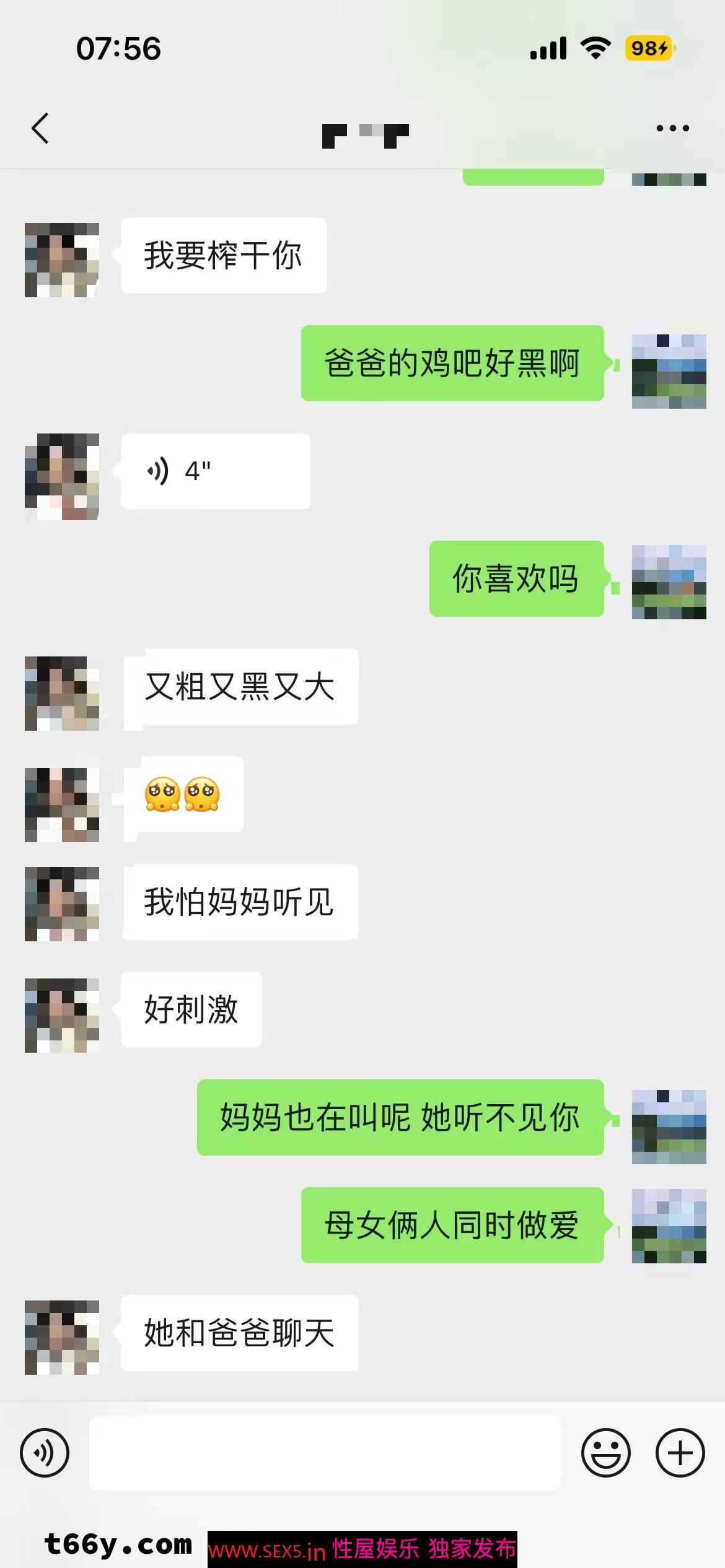Open the emoji sticker panel
The image size is (725, 1568).
coord(605,1453)
